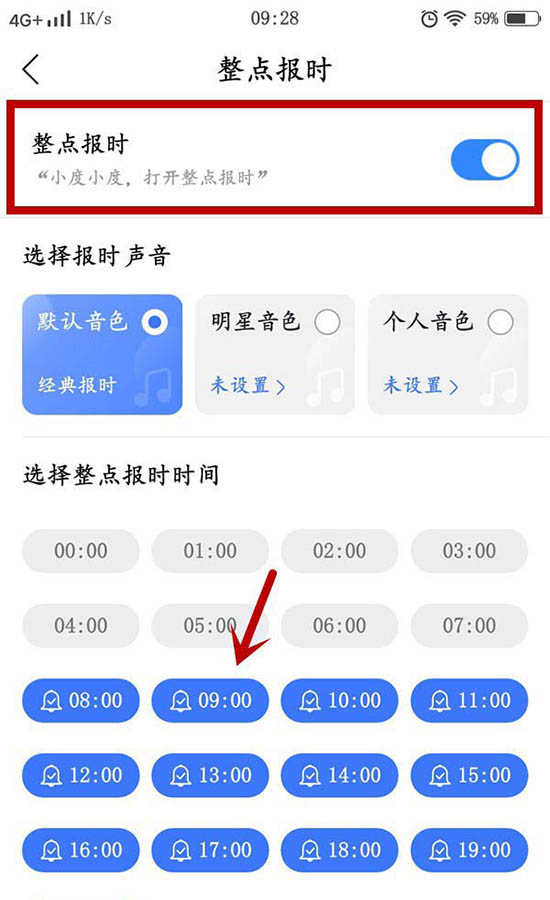Image resolution: width=550 pixels, height=900 pixels.
Task: Turn off the 17:00 chime
Action: [210, 850]
